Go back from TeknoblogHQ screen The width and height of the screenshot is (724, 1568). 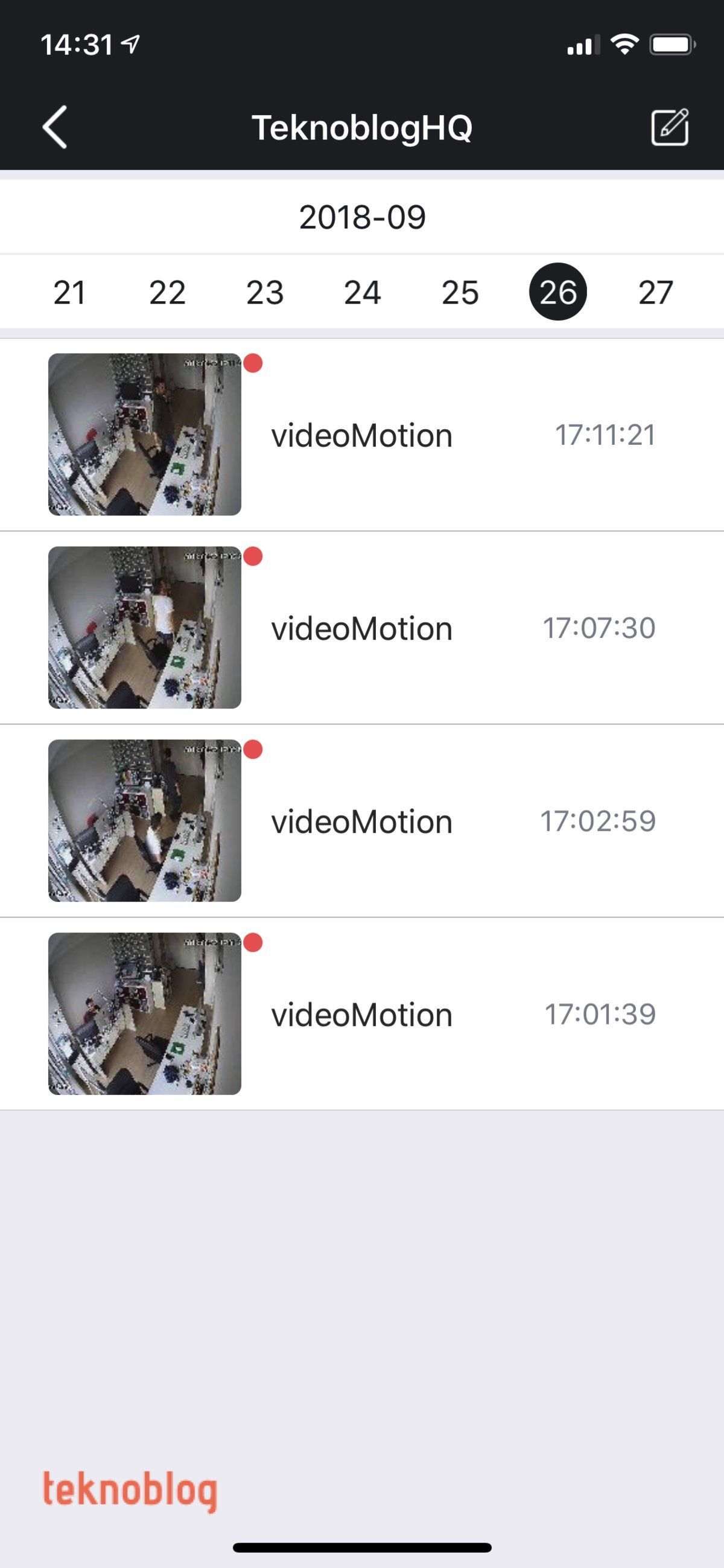55,127
